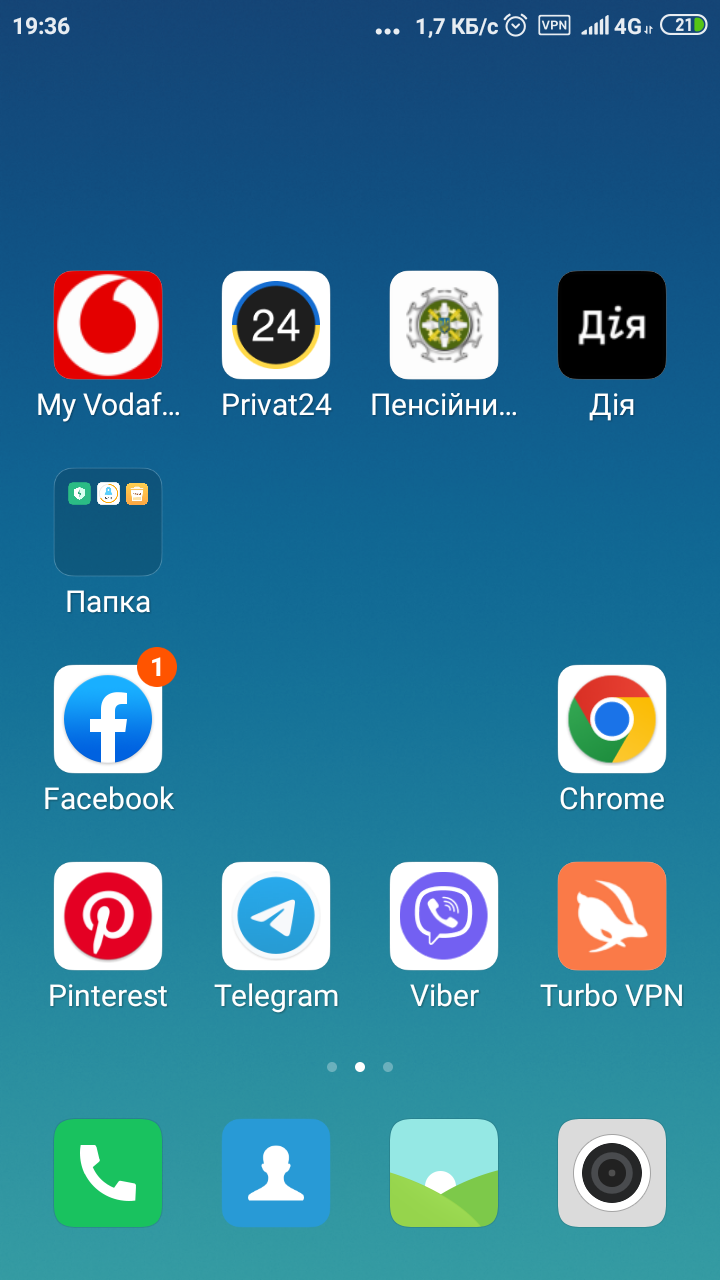Open the contacts app in dock
This screenshot has width=720, height=1280.
[x=276, y=1173]
